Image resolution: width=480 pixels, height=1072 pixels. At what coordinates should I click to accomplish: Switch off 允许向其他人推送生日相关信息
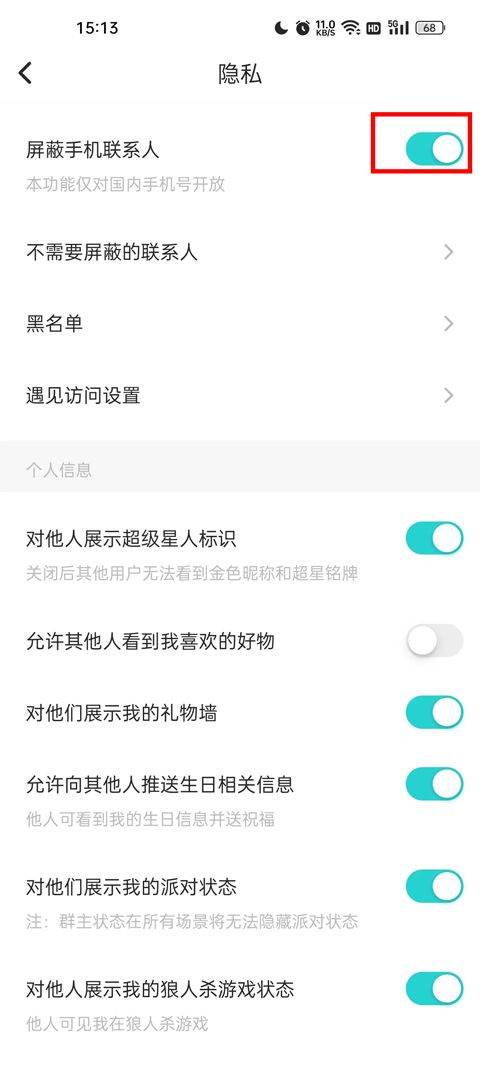pyautogui.click(x=434, y=783)
